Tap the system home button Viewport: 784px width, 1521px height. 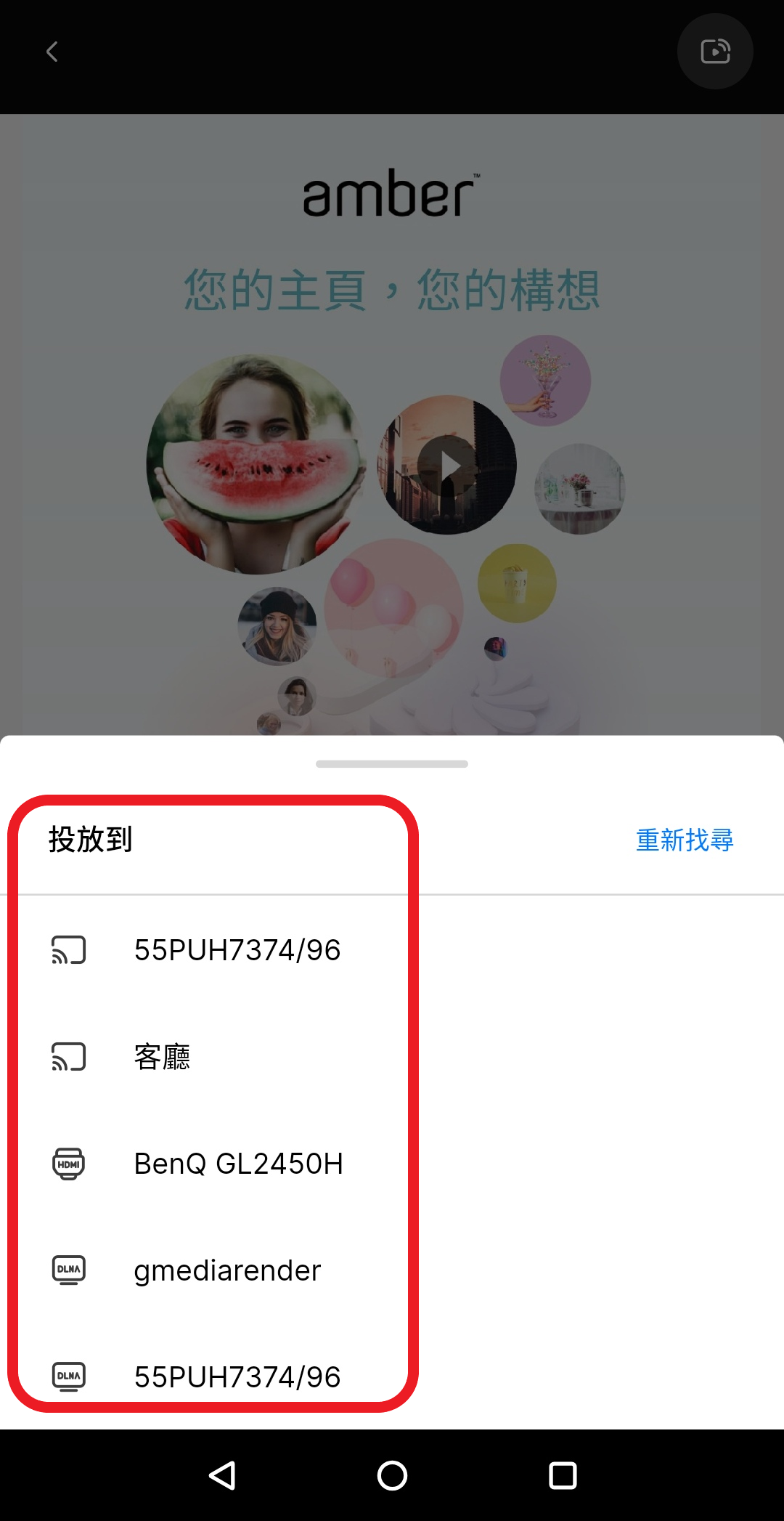[392, 1475]
